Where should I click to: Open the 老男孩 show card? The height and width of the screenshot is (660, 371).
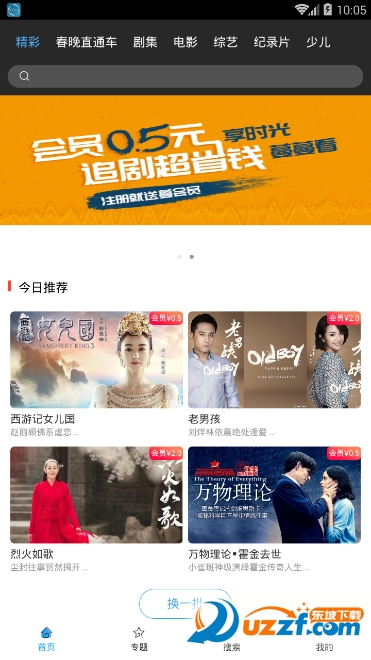[274, 374]
